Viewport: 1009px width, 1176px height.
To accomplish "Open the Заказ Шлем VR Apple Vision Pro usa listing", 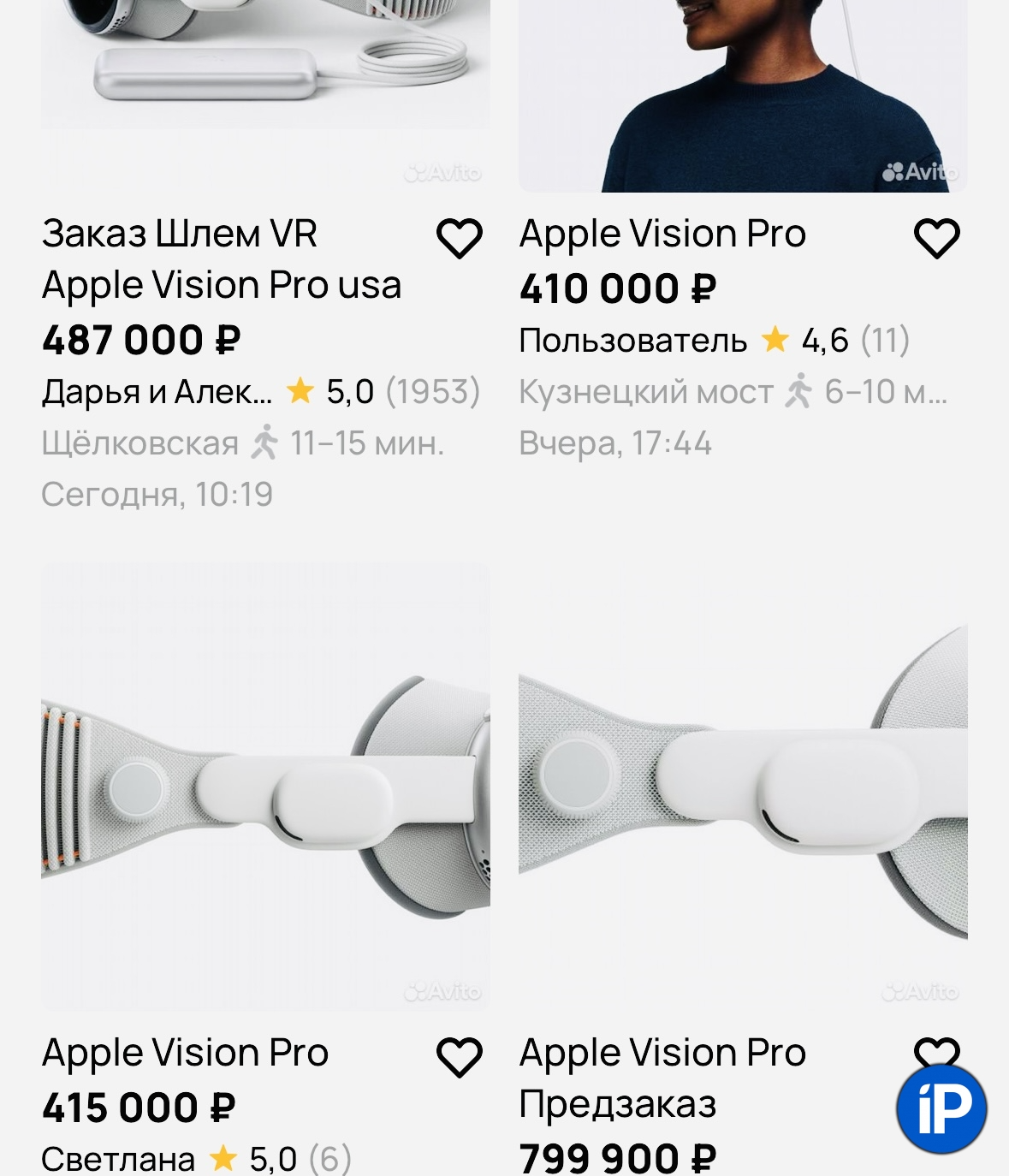I will tap(222, 259).
